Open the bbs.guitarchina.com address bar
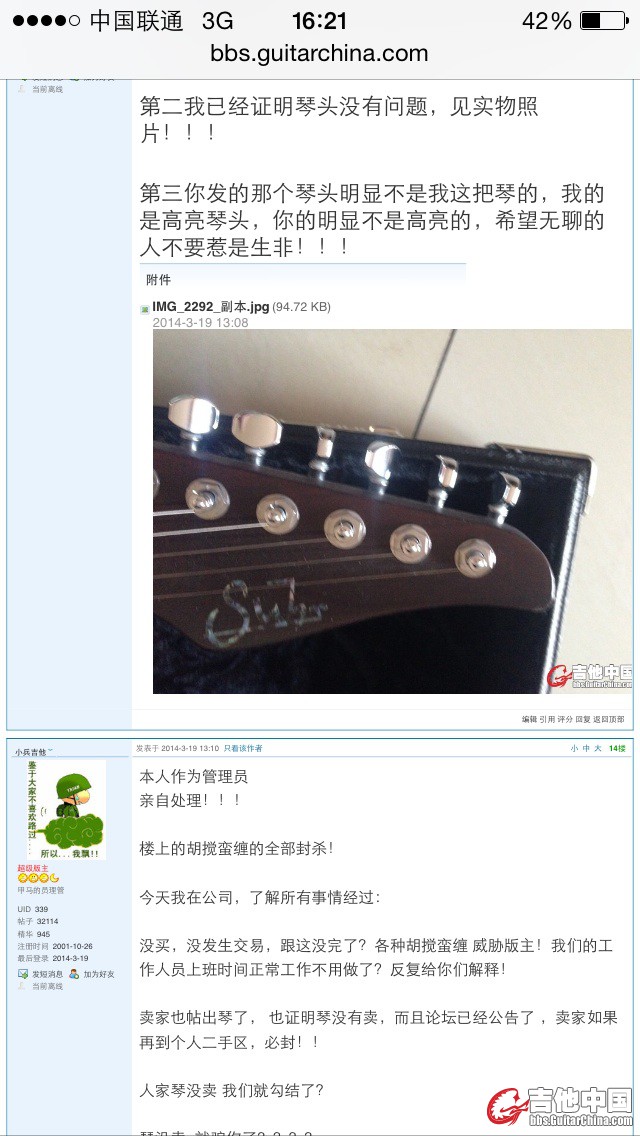The height and width of the screenshot is (1136, 640). 319,53
